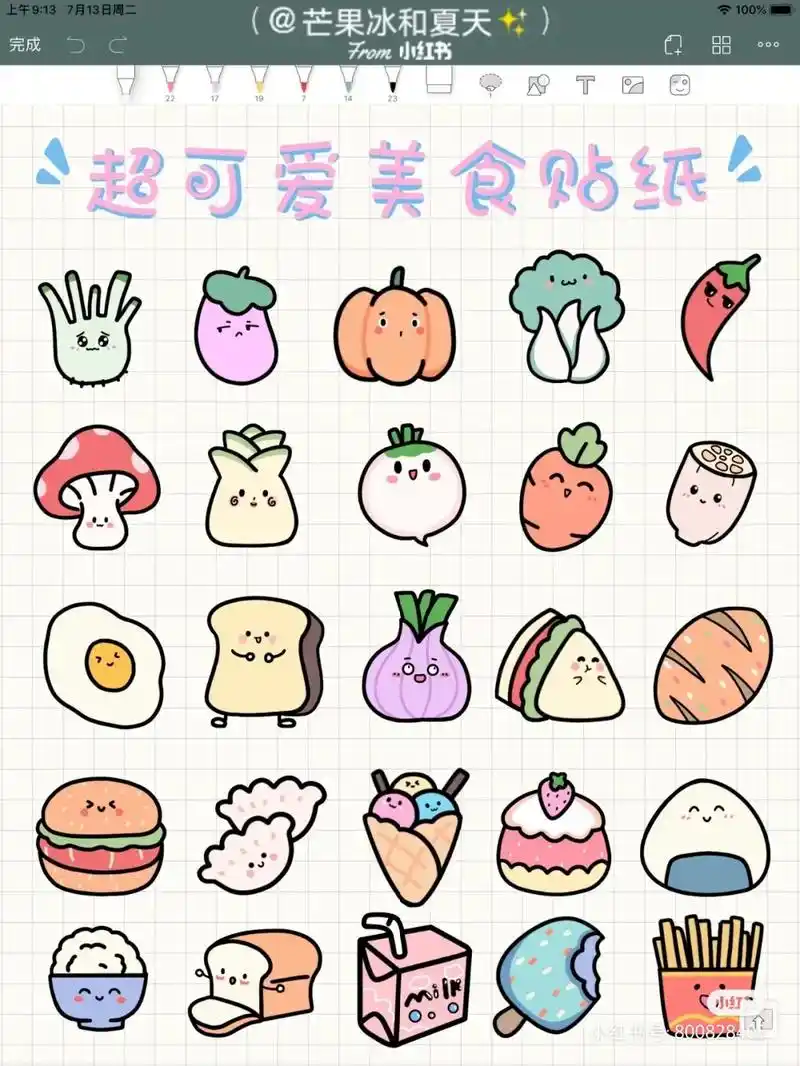Open the lasso selection tool
The height and width of the screenshot is (1066, 800).
click(x=489, y=85)
